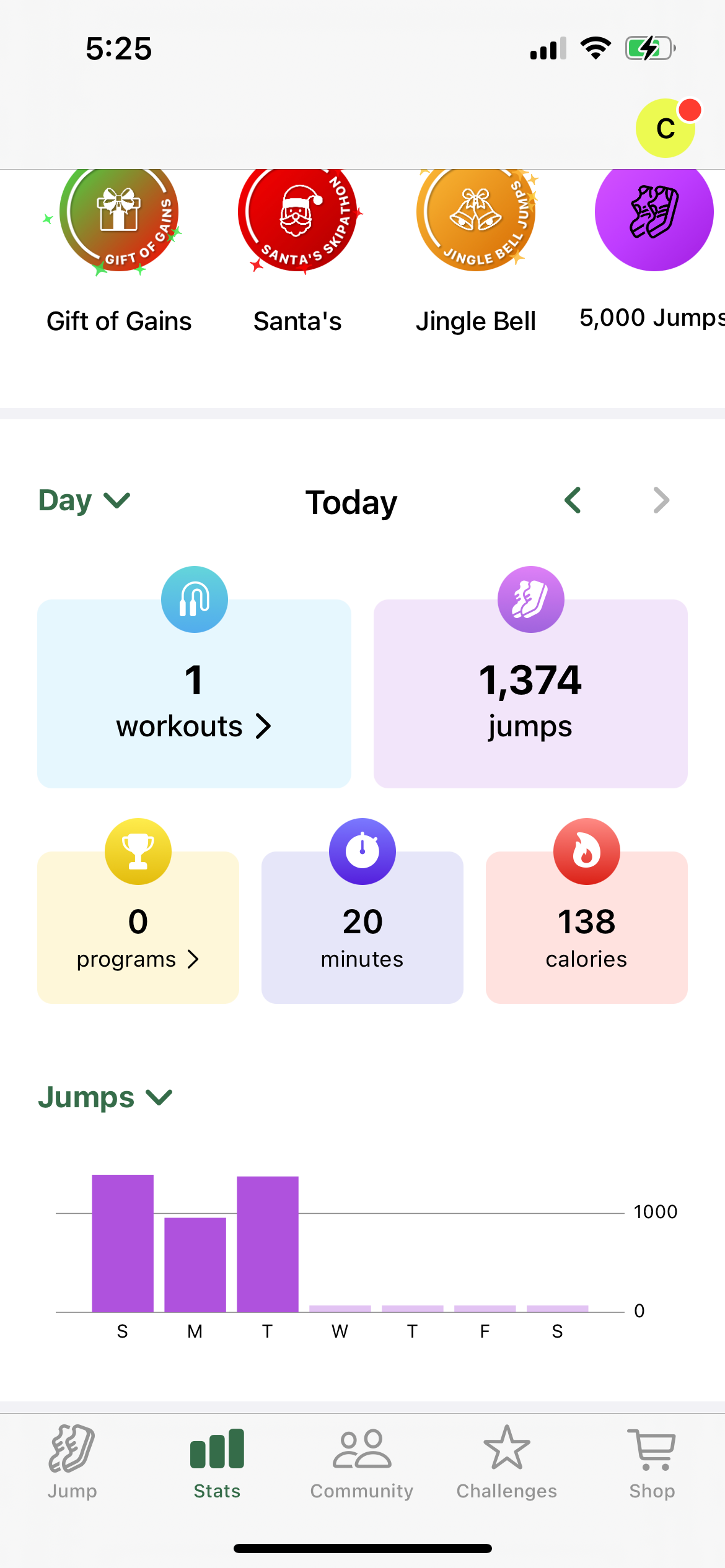Go to the next day
Screen dimensions: 725x1568
661,500
